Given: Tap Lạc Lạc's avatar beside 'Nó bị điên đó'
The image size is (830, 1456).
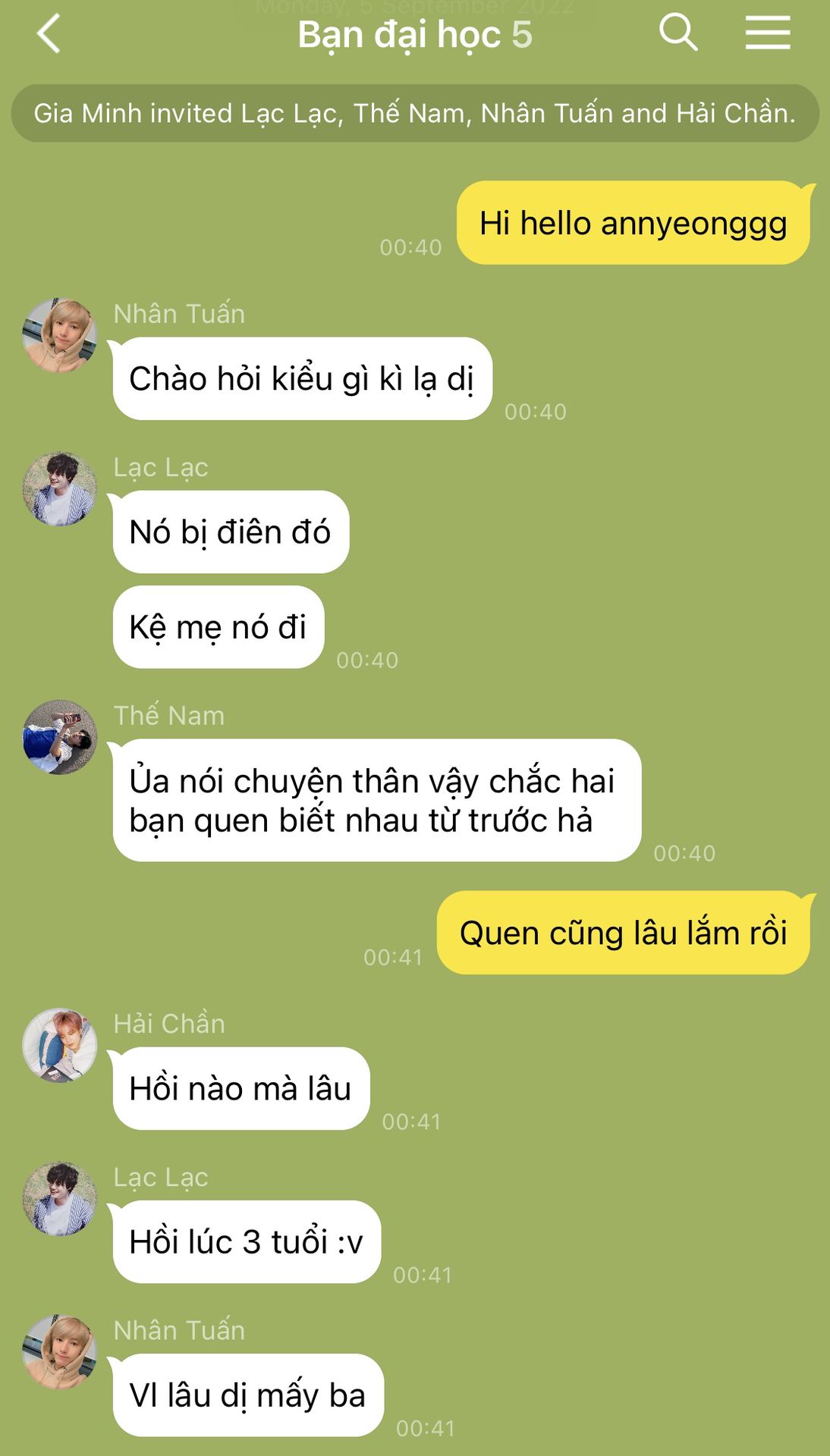Looking at the screenshot, I should point(60,489).
